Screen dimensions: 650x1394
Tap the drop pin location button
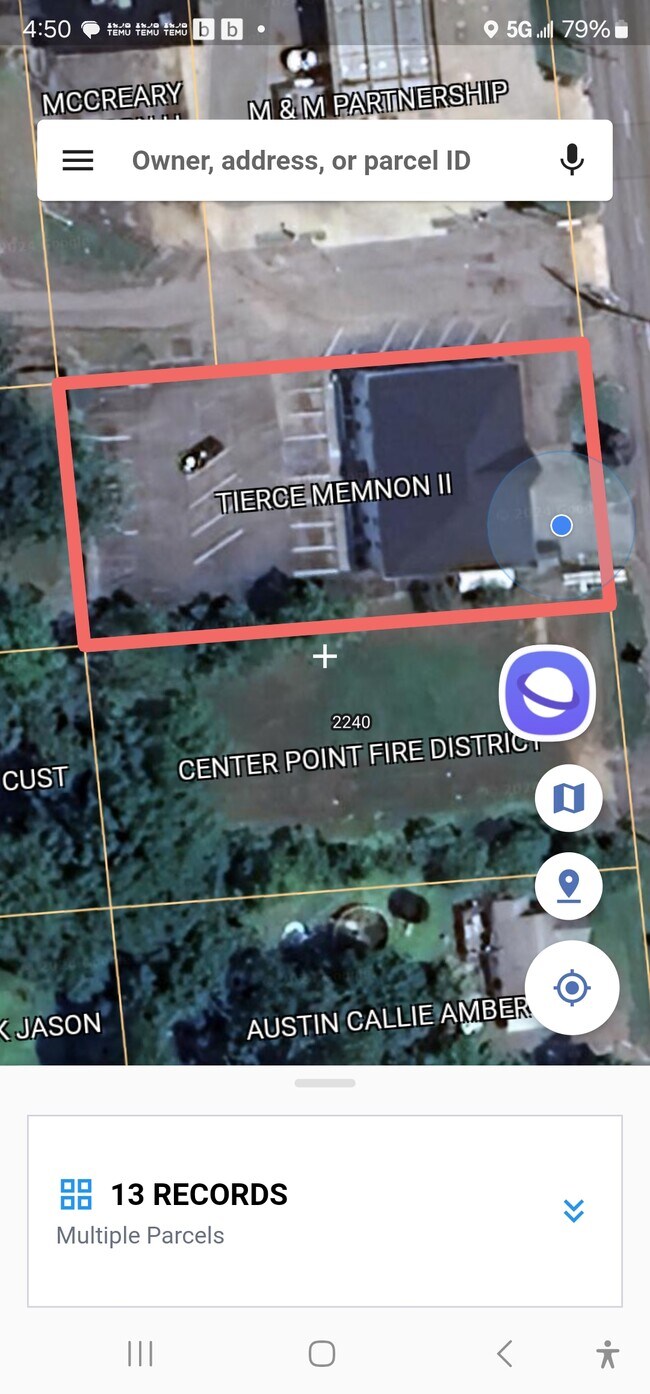[568, 886]
